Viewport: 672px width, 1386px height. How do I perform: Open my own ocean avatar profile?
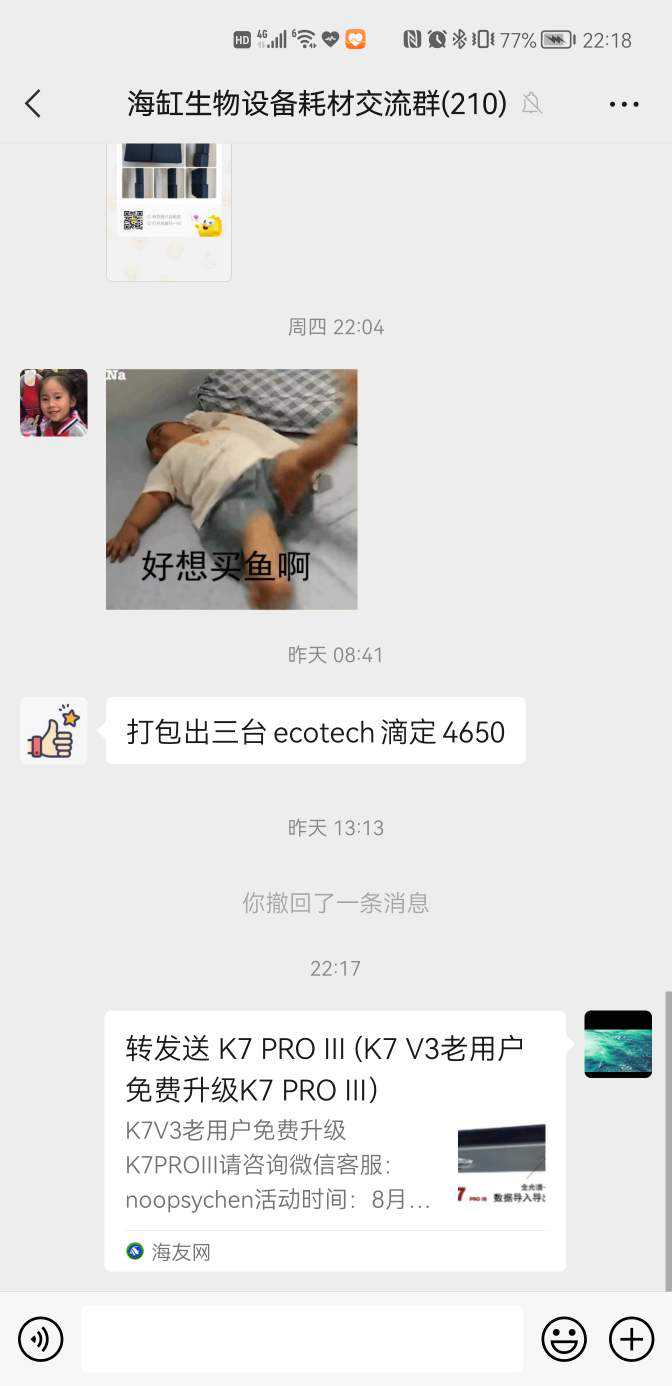(617, 1044)
